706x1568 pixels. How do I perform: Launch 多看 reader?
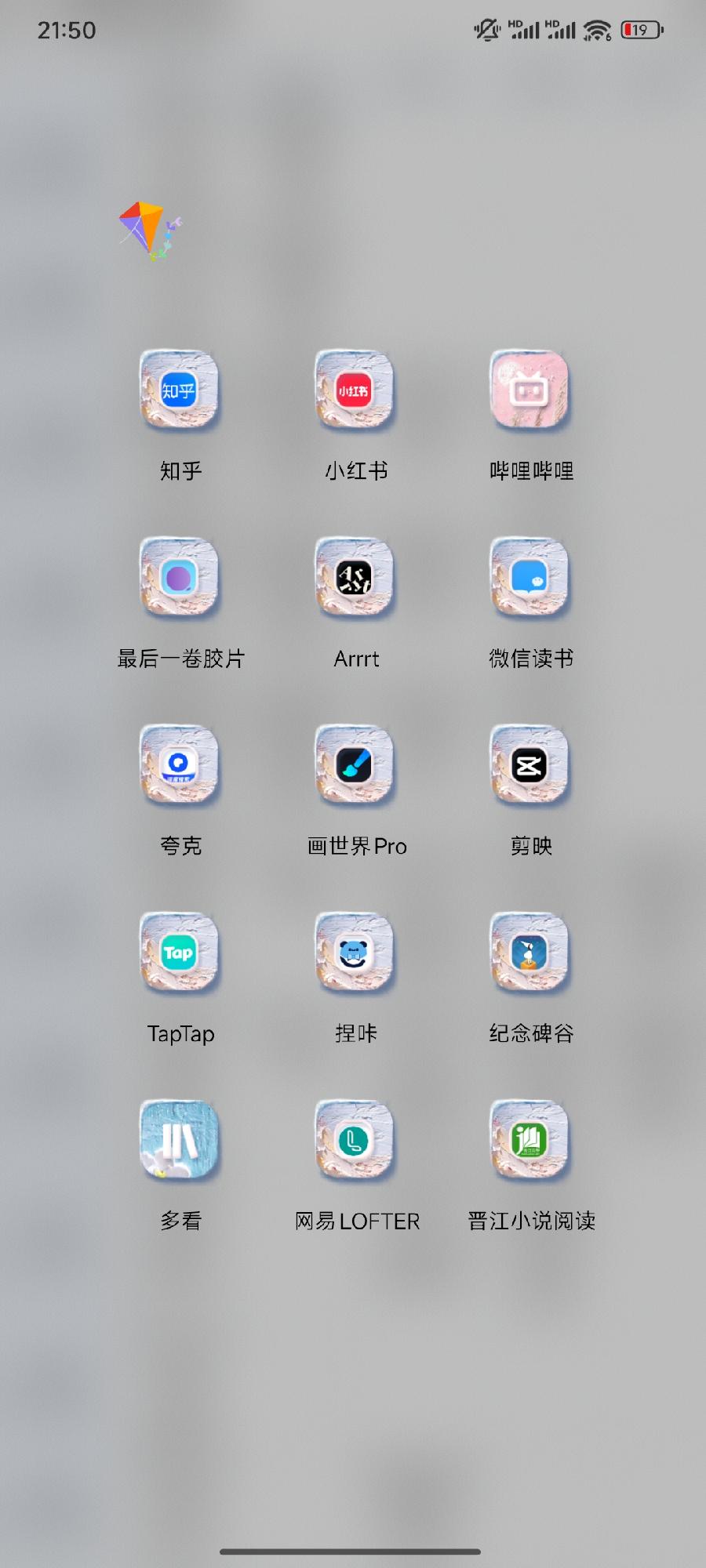(x=179, y=1139)
